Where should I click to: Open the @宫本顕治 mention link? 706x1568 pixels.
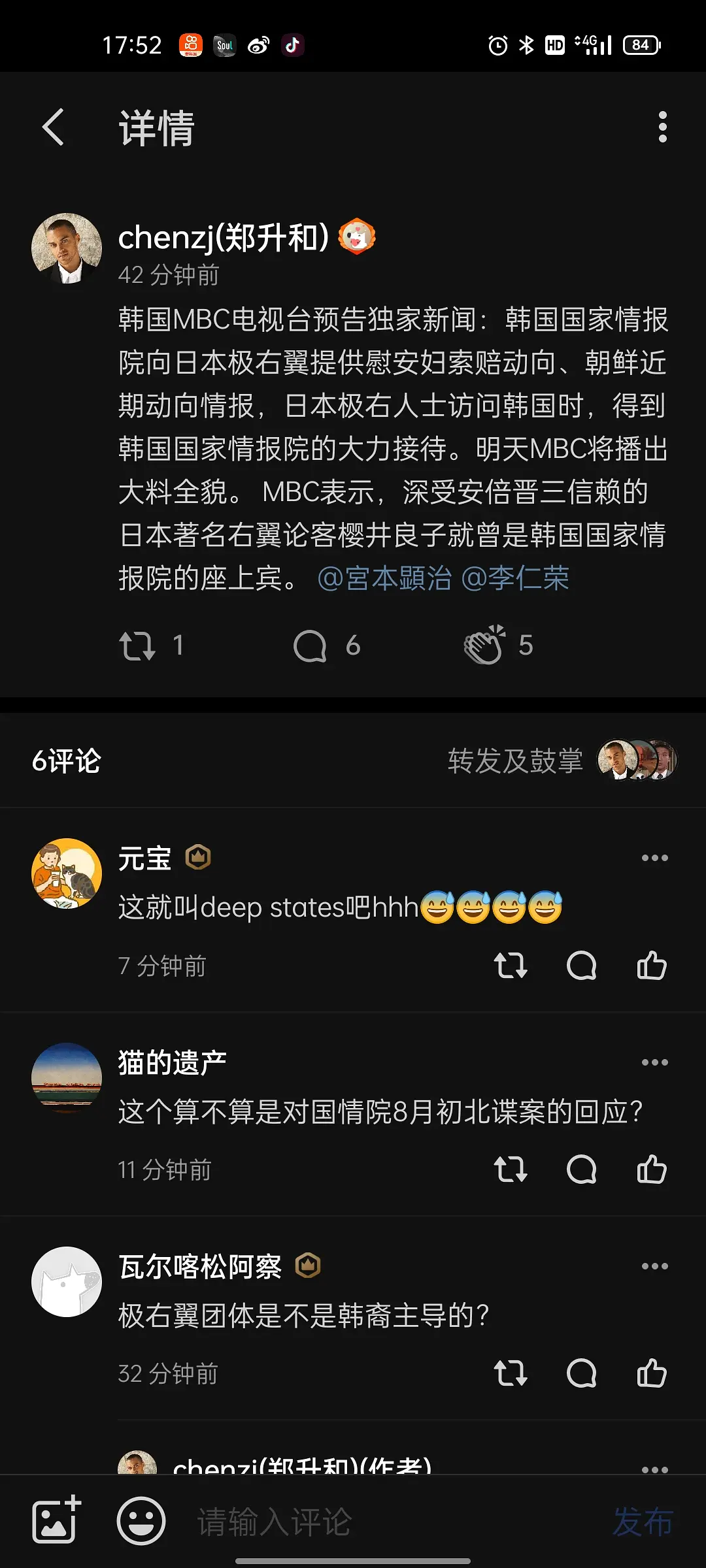tap(384, 578)
